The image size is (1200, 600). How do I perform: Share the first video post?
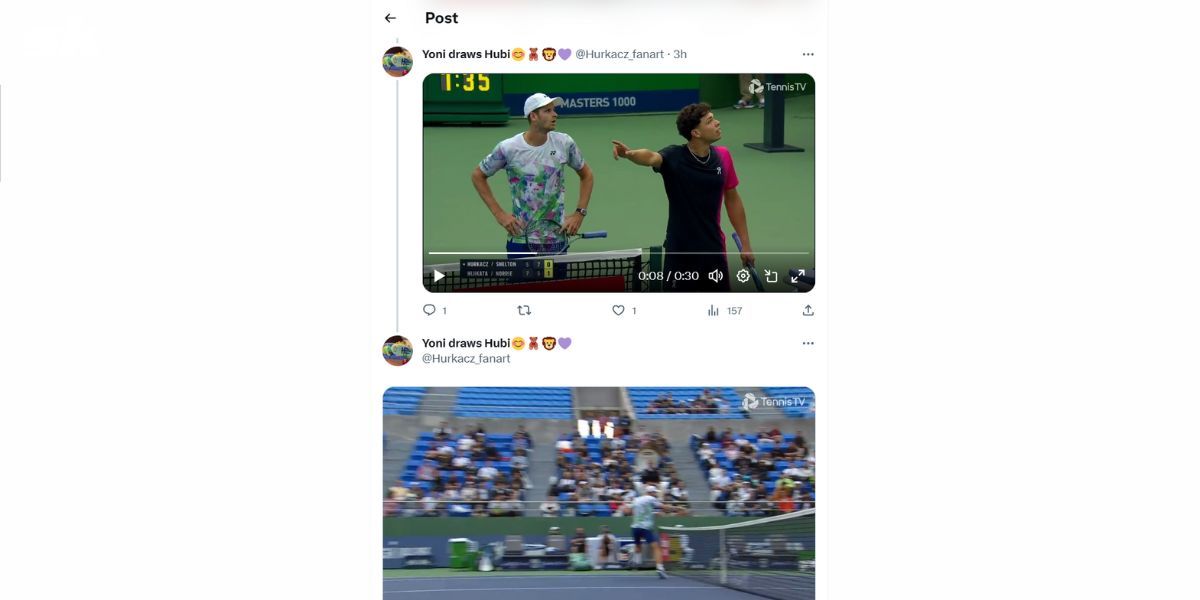(x=808, y=310)
